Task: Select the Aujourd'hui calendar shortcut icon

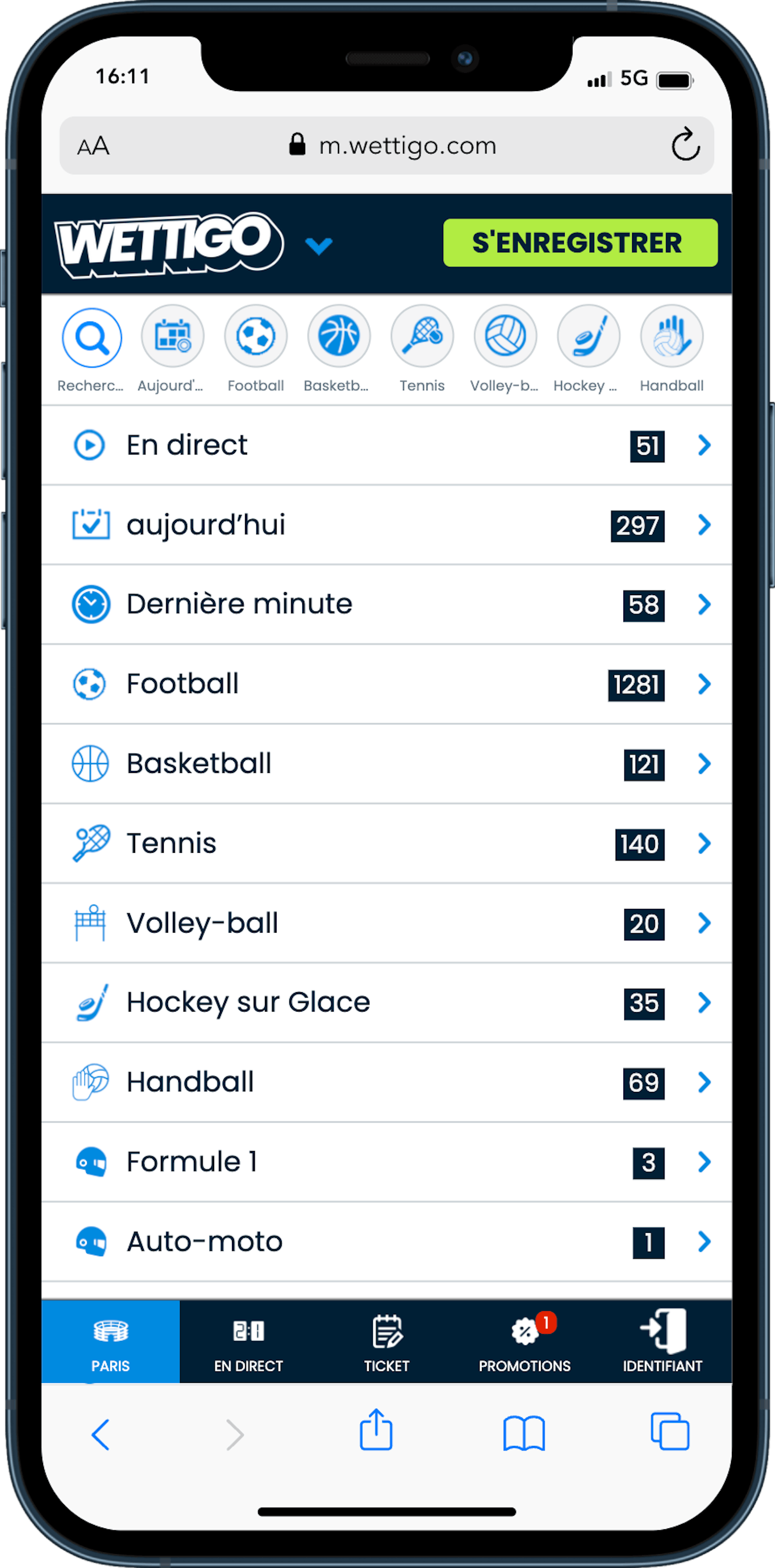Action: 172,337
